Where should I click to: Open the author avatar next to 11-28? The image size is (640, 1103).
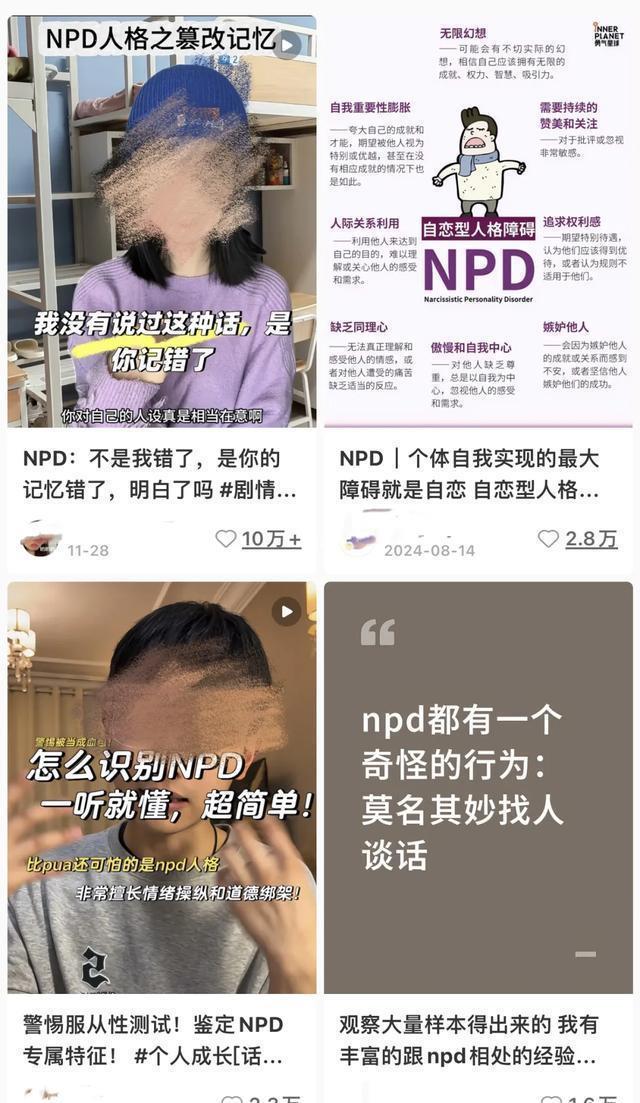[41, 540]
